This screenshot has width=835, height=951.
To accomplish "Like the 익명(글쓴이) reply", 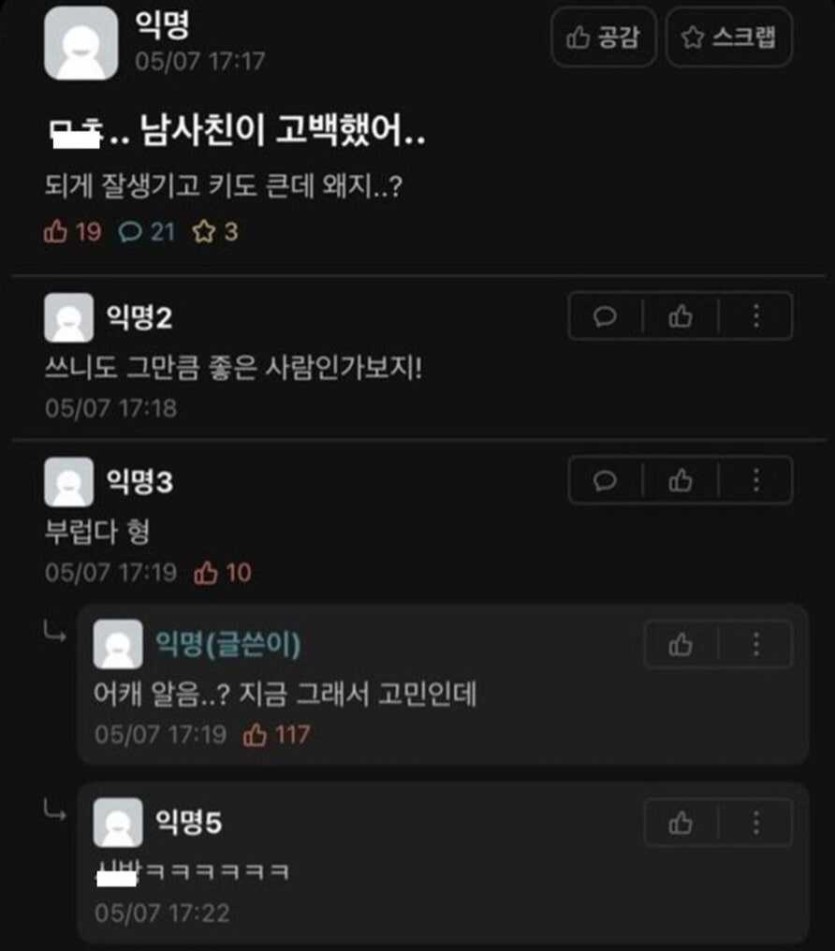I will coord(681,645).
